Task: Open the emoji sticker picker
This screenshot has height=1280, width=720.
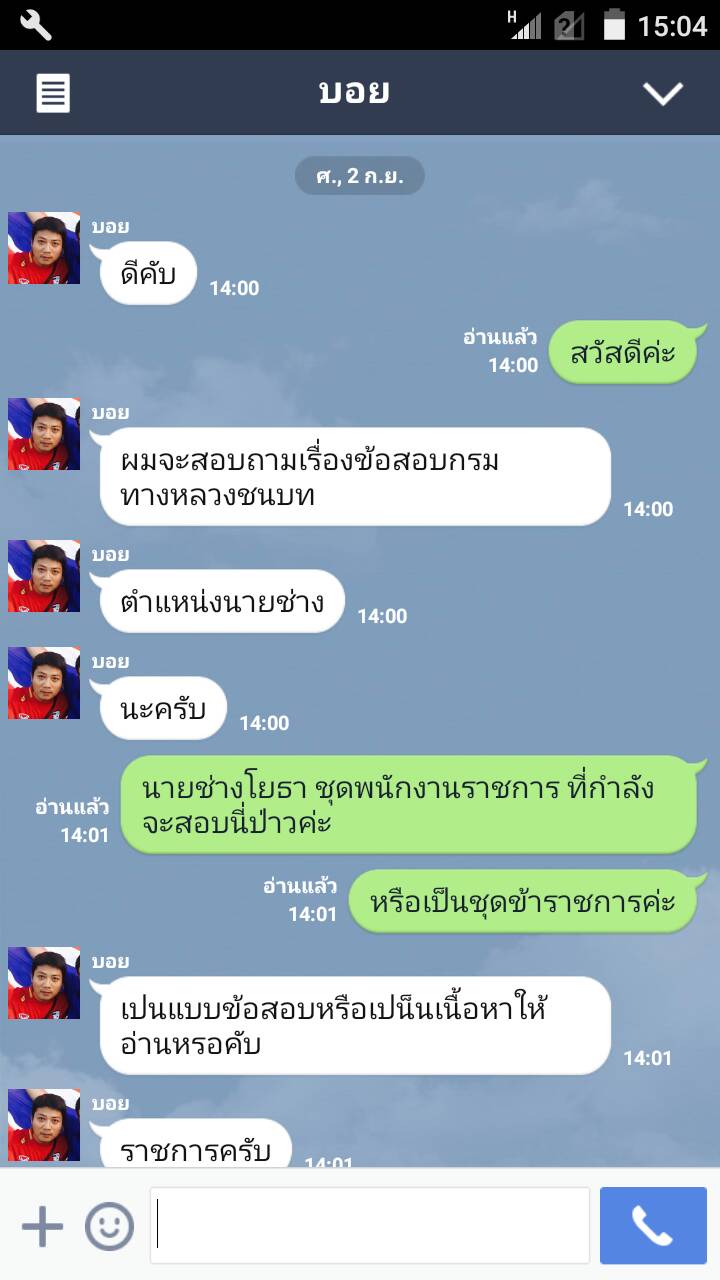Action: [x=109, y=1226]
